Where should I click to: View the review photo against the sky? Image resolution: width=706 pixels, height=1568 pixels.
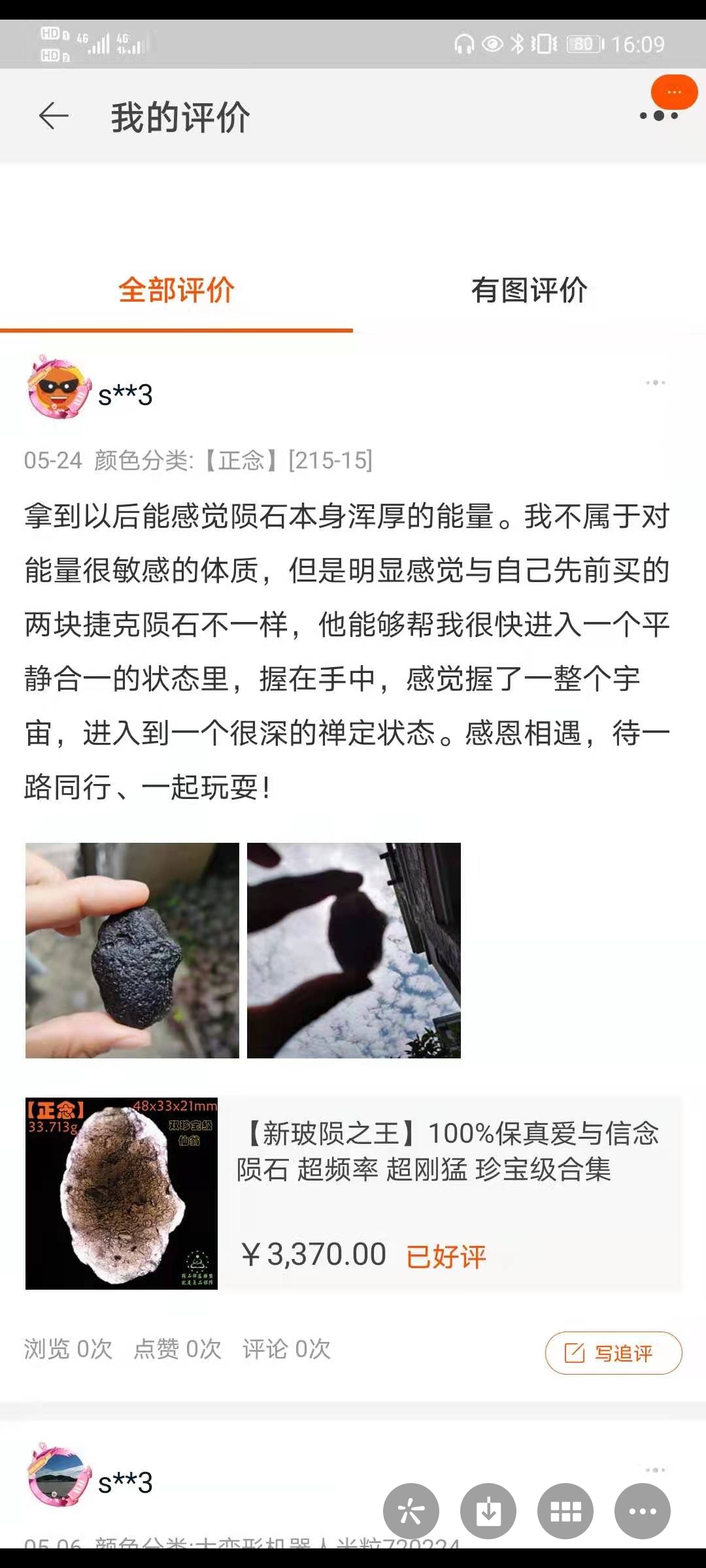coord(354,951)
